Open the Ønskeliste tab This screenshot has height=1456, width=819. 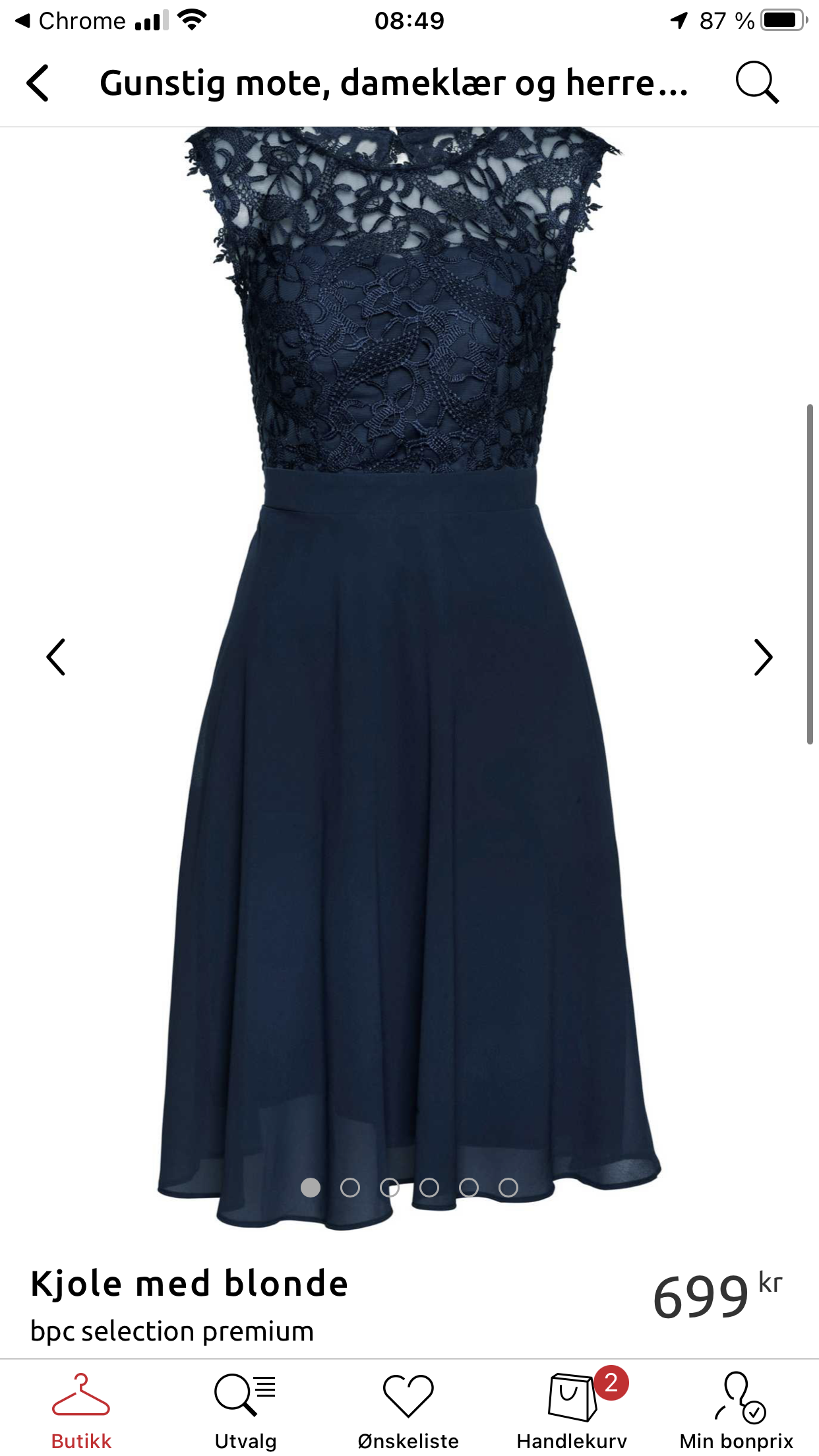408,1411
